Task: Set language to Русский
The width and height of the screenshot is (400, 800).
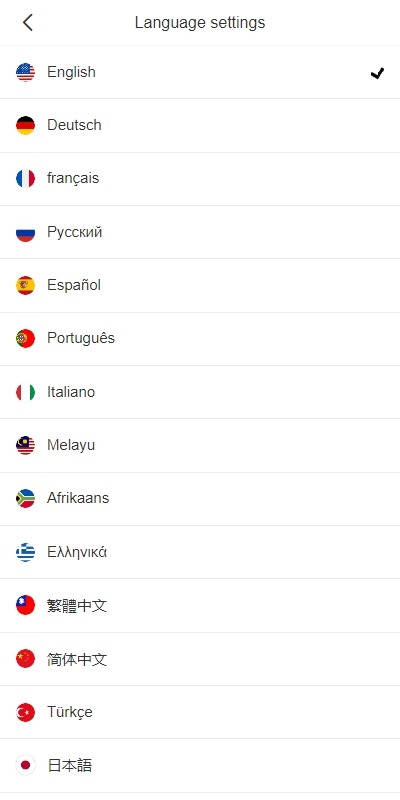Action: [x=200, y=232]
